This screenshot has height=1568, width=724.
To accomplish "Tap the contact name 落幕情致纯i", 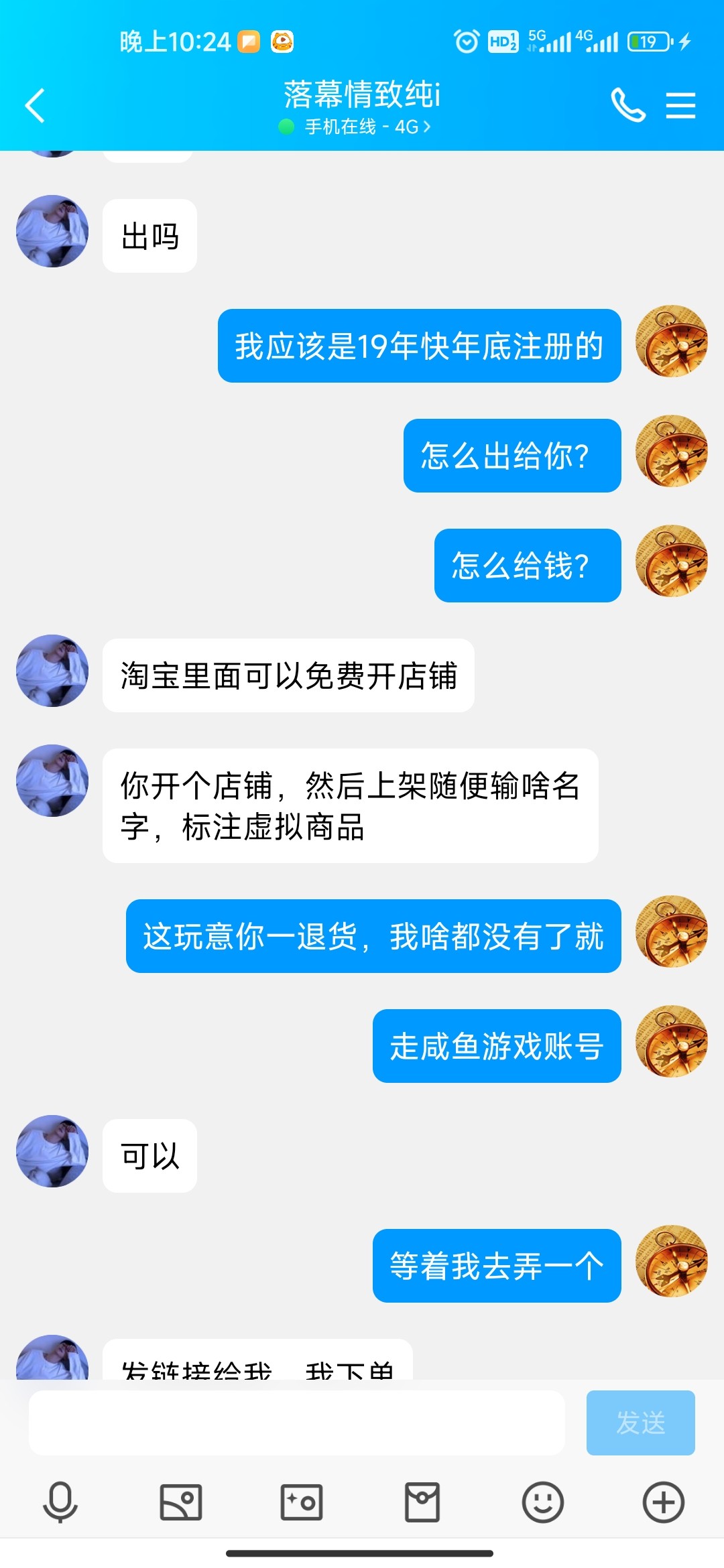I will point(362,95).
